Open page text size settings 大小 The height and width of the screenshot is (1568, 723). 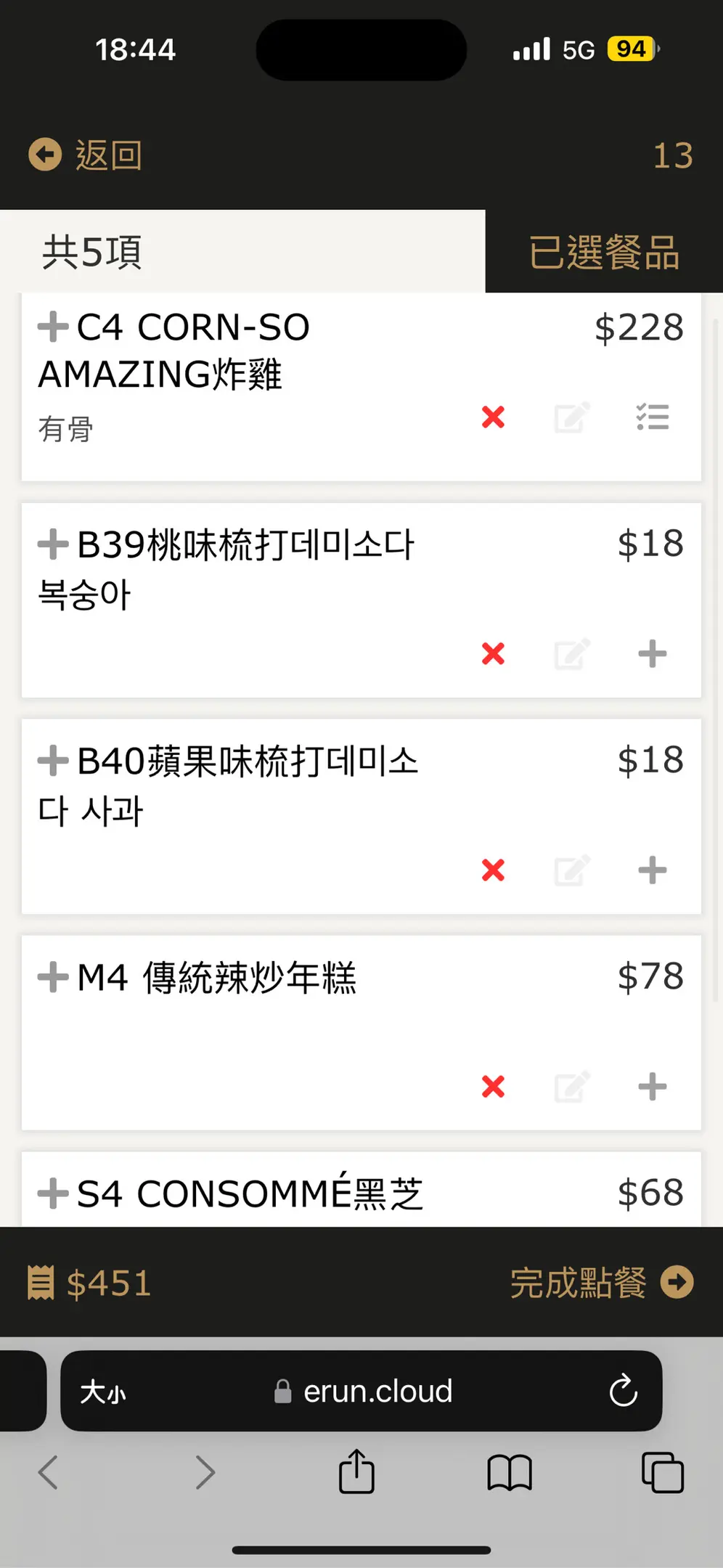[x=103, y=1392]
